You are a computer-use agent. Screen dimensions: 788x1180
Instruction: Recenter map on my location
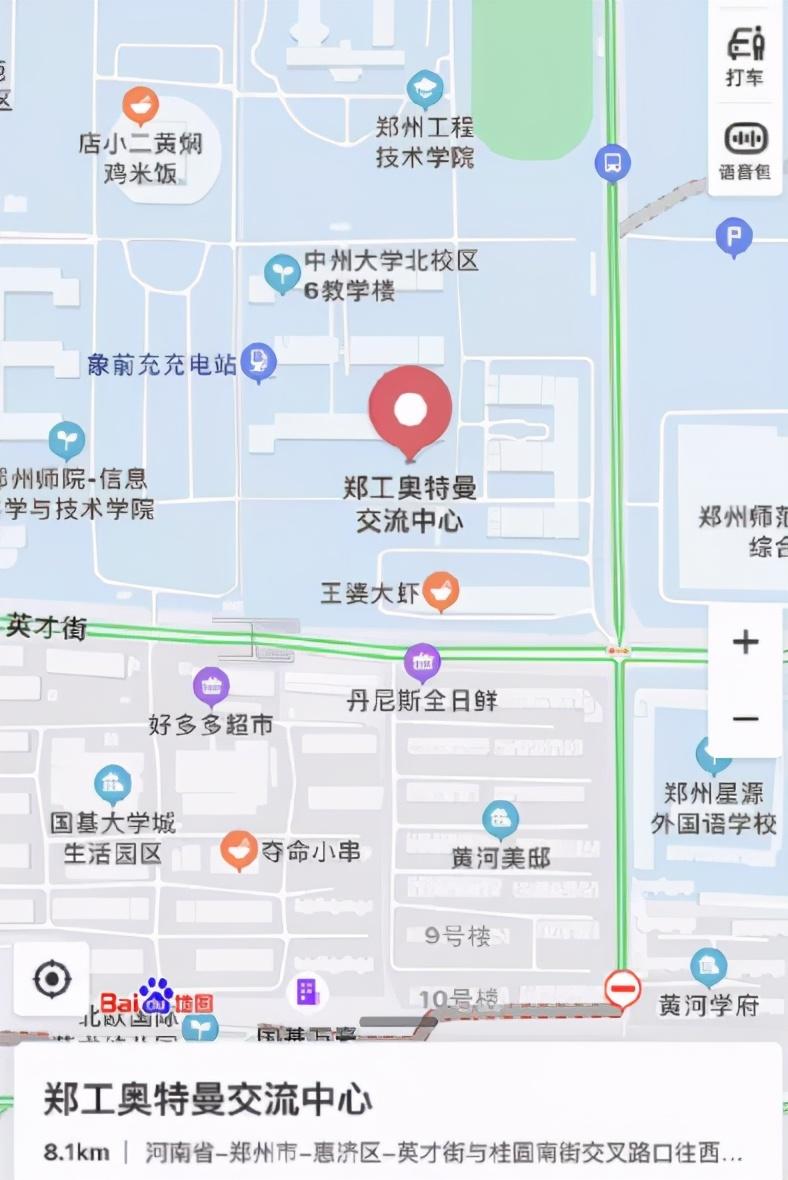(52, 979)
